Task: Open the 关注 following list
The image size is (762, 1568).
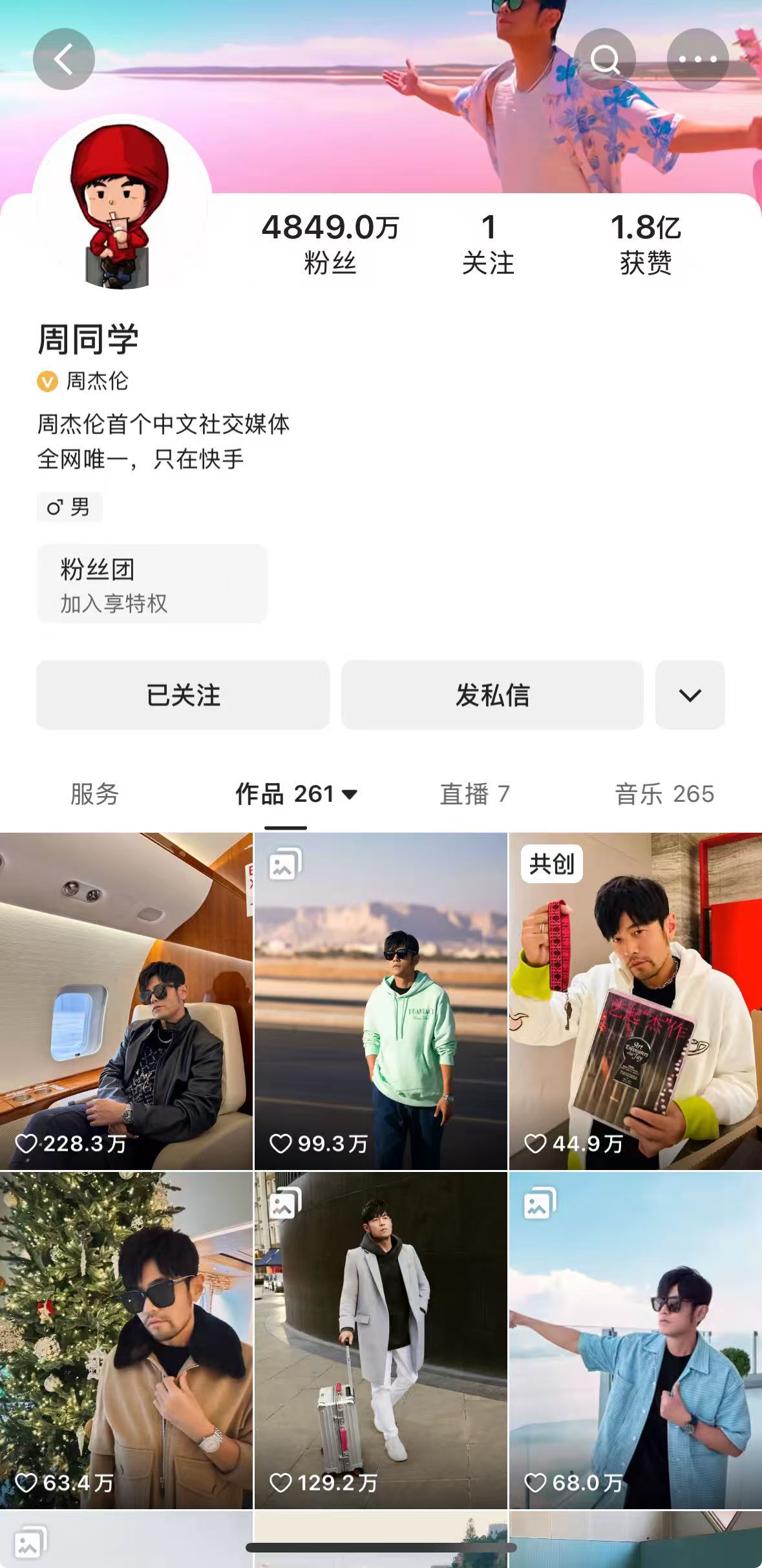Action: pyautogui.click(x=489, y=244)
